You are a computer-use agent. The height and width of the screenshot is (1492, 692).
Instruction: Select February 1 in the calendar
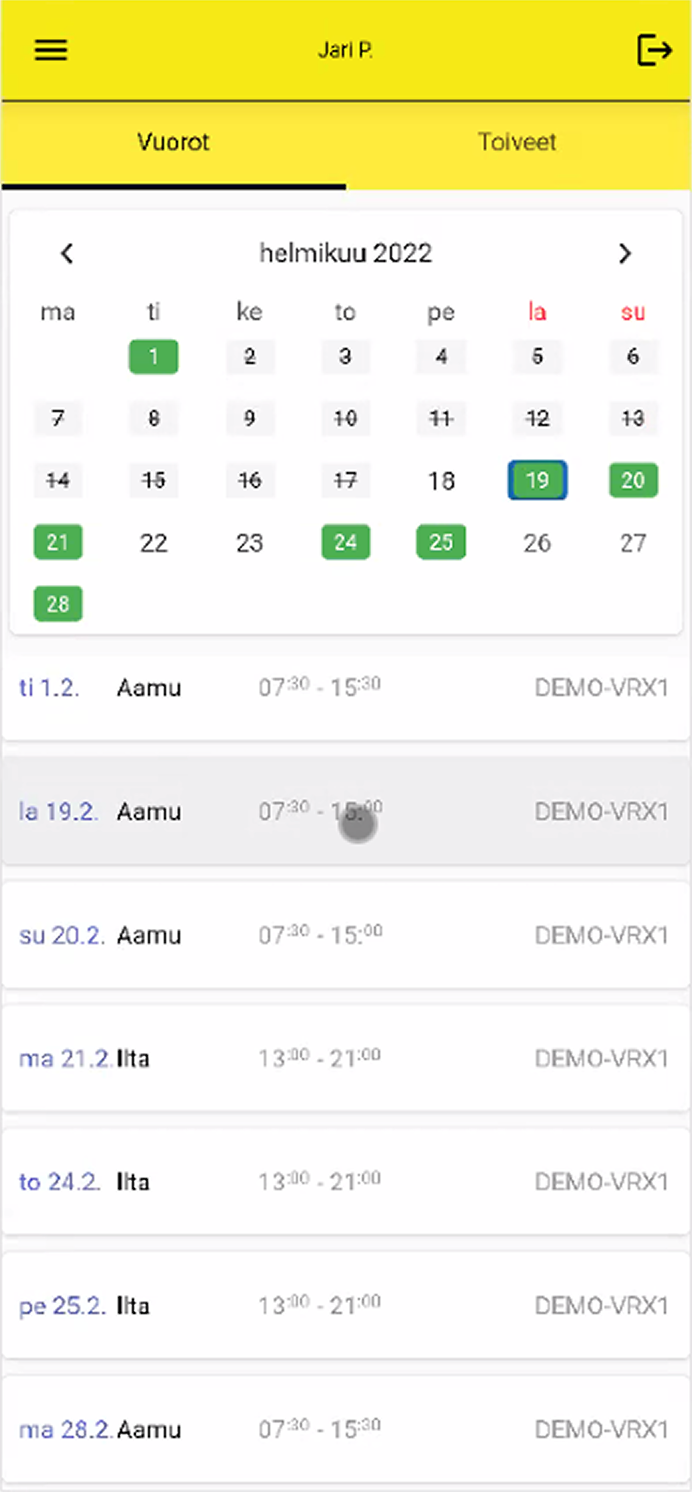pyautogui.click(x=153, y=357)
